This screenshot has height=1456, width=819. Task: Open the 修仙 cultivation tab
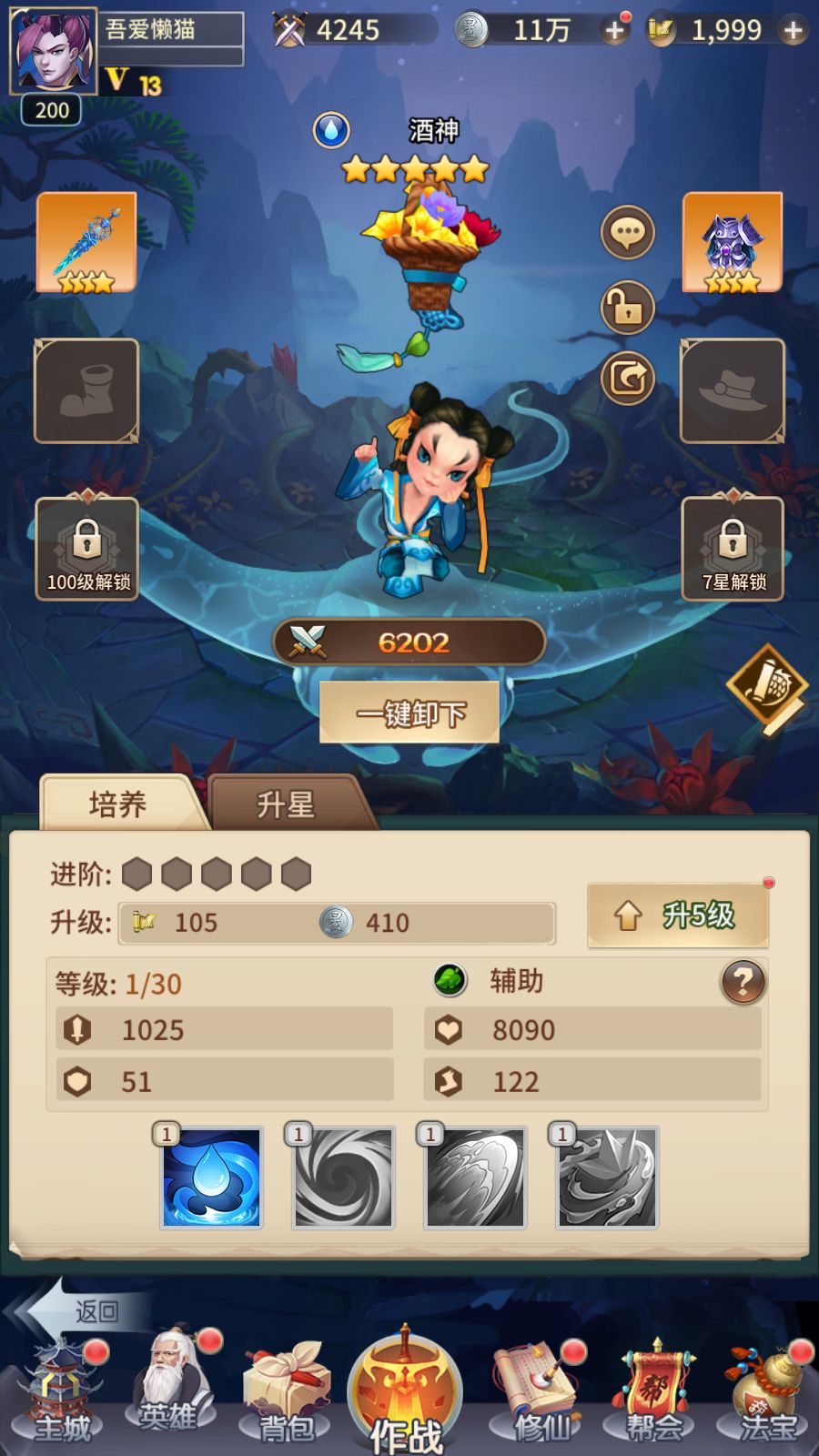(x=539, y=1397)
